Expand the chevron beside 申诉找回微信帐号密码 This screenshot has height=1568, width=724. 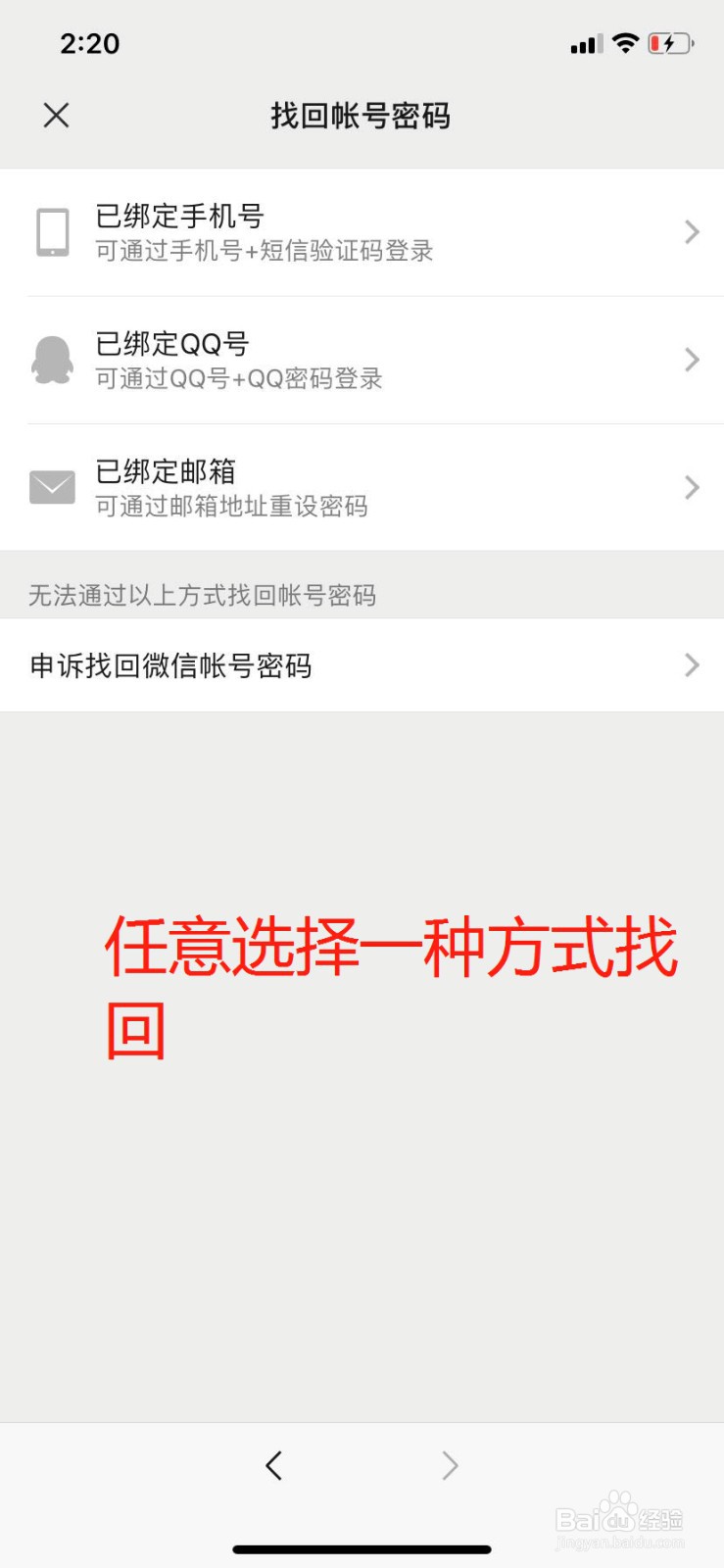click(692, 665)
